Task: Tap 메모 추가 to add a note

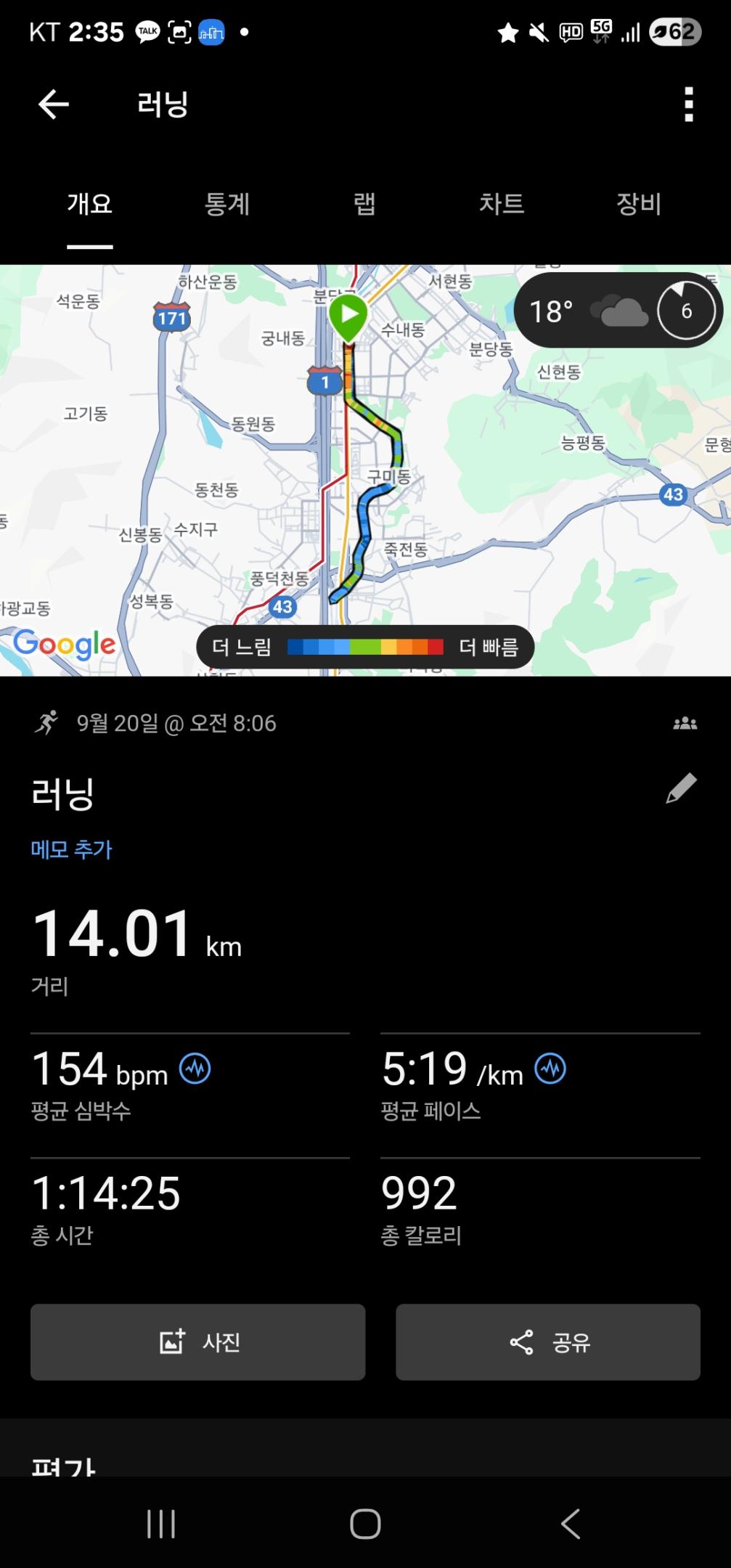Action: [x=71, y=849]
